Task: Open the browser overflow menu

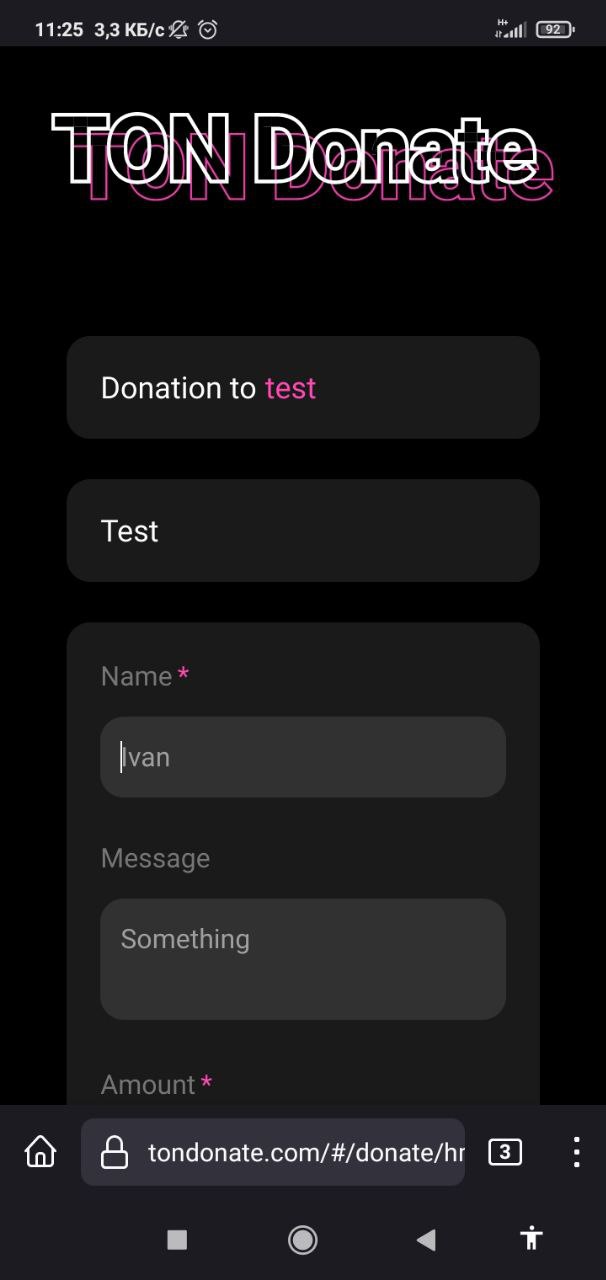Action: click(x=576, y=1152)
